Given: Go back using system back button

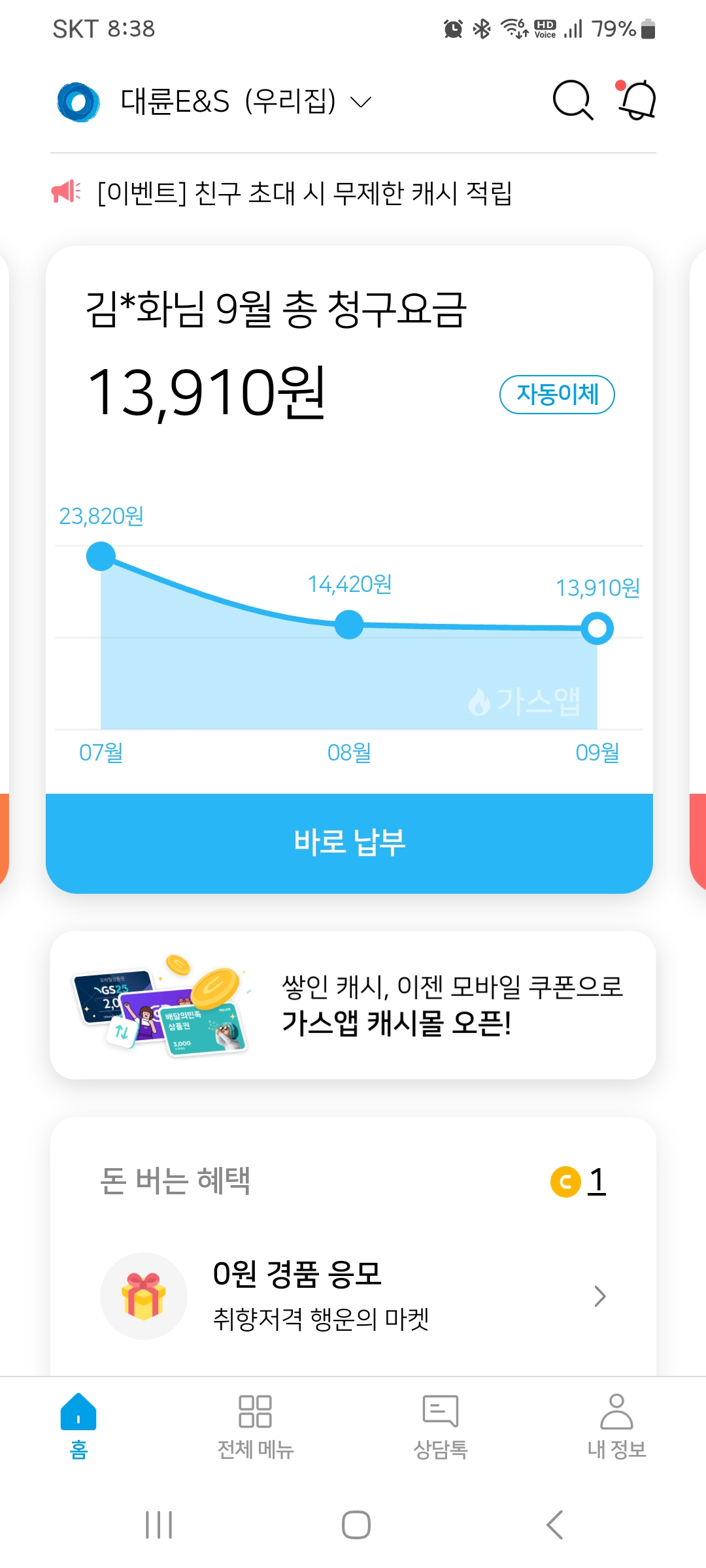Looking at the screenshot, I should point(554,1525).
